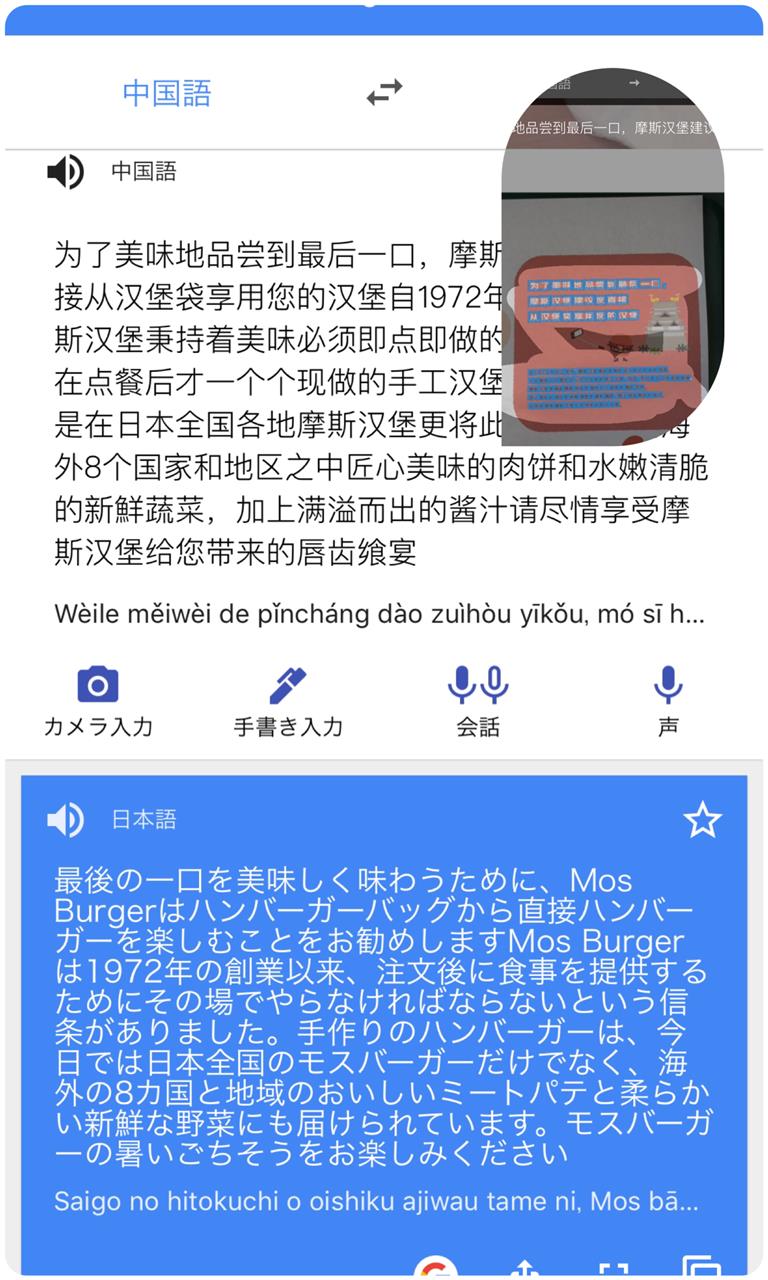Search the translation with Google
This screenshot has width=768, height=1280.
(x=436, y=1267)
